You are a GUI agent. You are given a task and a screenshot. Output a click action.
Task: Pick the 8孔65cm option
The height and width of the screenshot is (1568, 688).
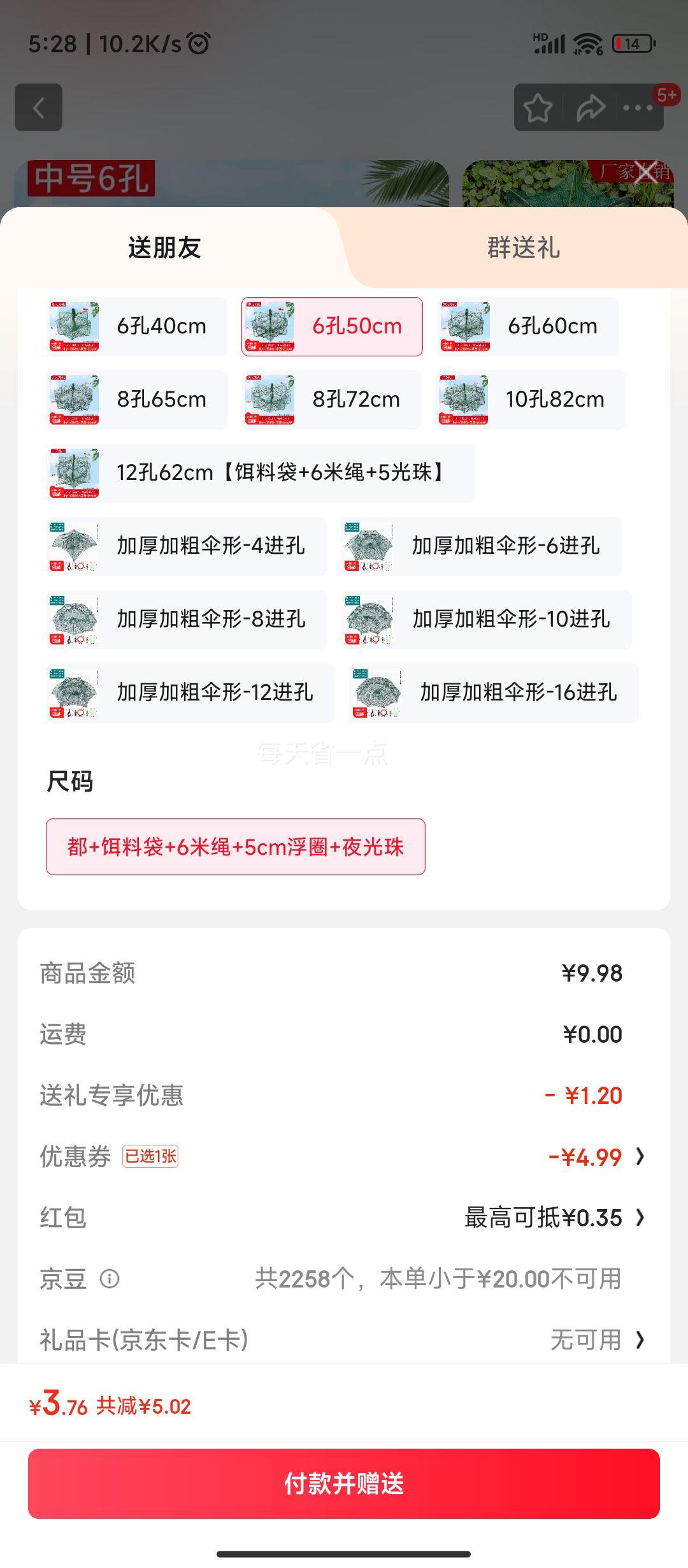136,400
